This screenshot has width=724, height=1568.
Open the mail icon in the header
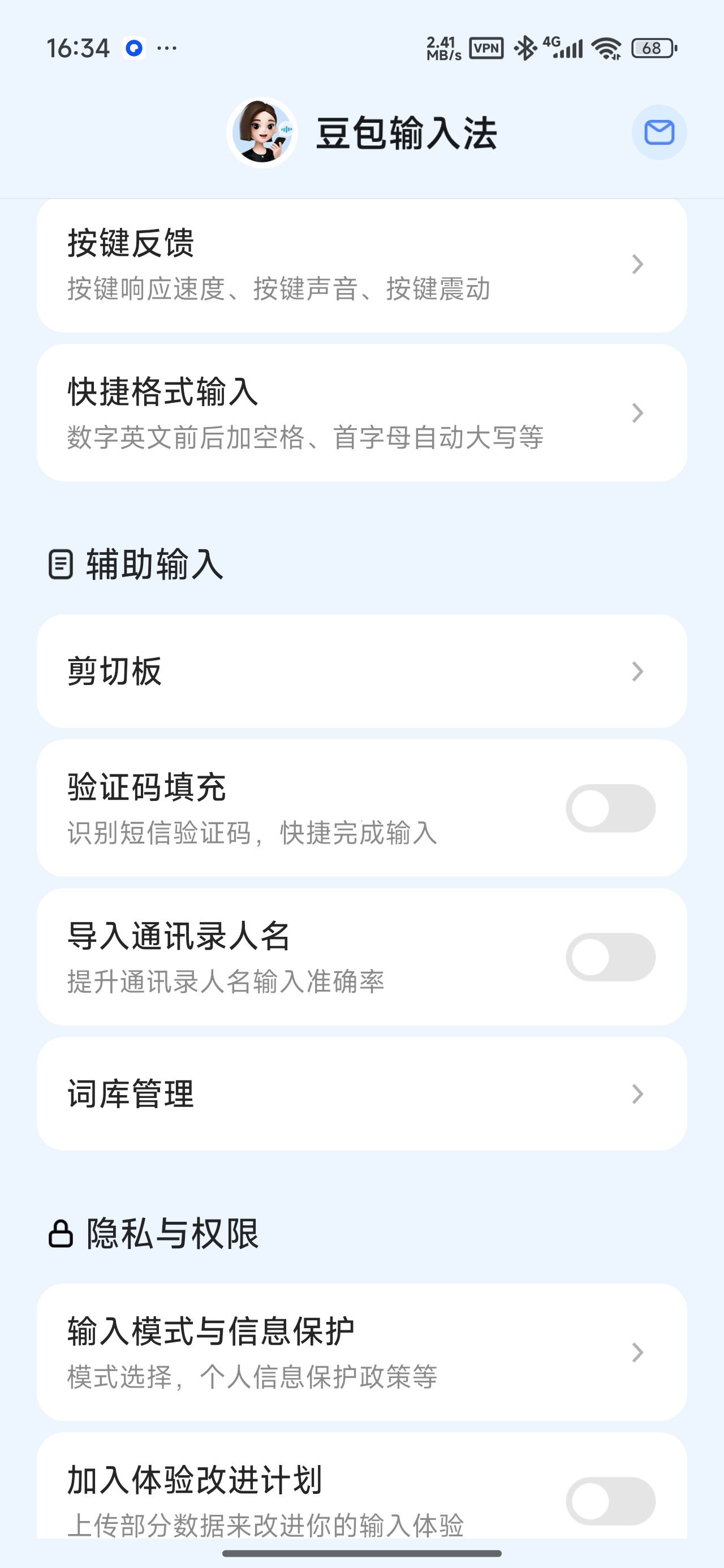(x=659, y=132)
